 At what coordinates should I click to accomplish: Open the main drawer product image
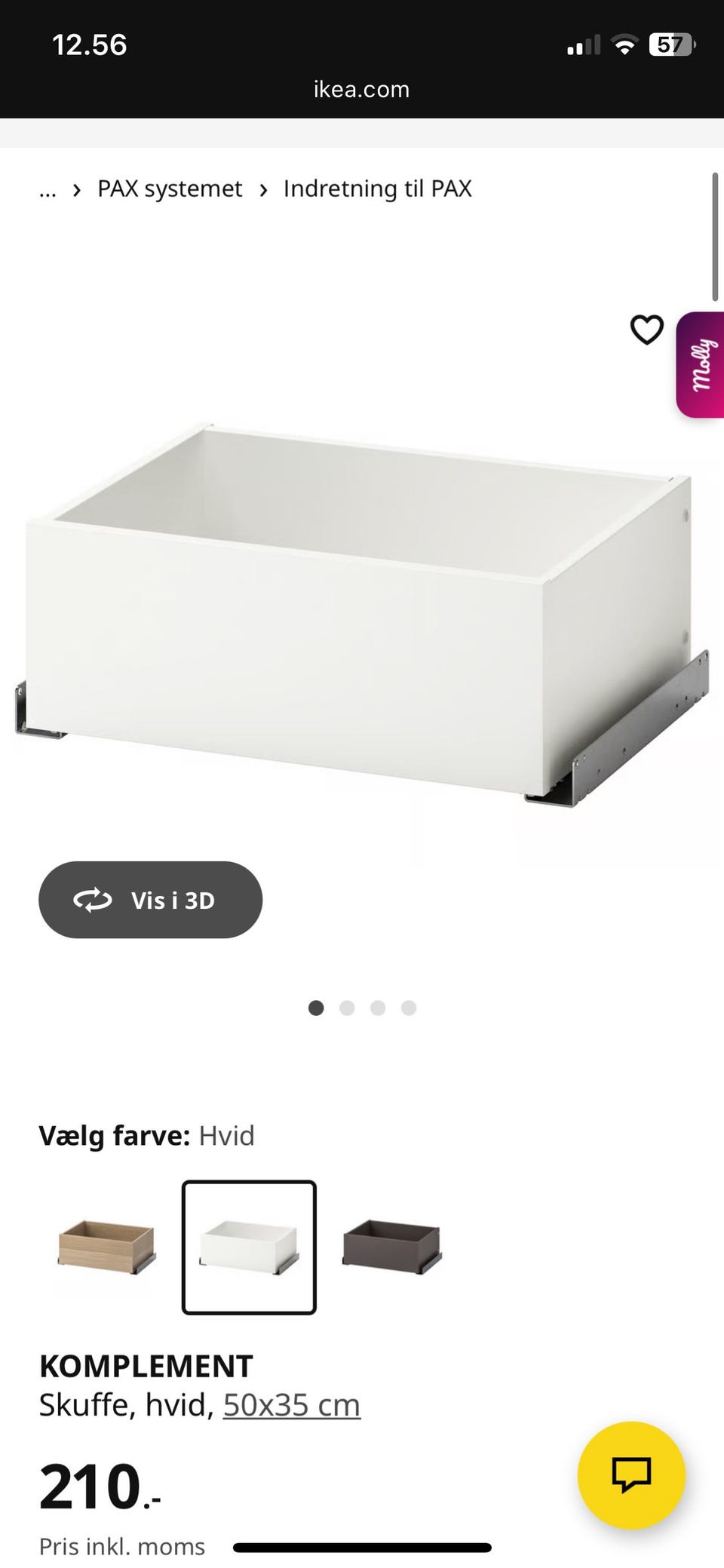tap(362, 615)
